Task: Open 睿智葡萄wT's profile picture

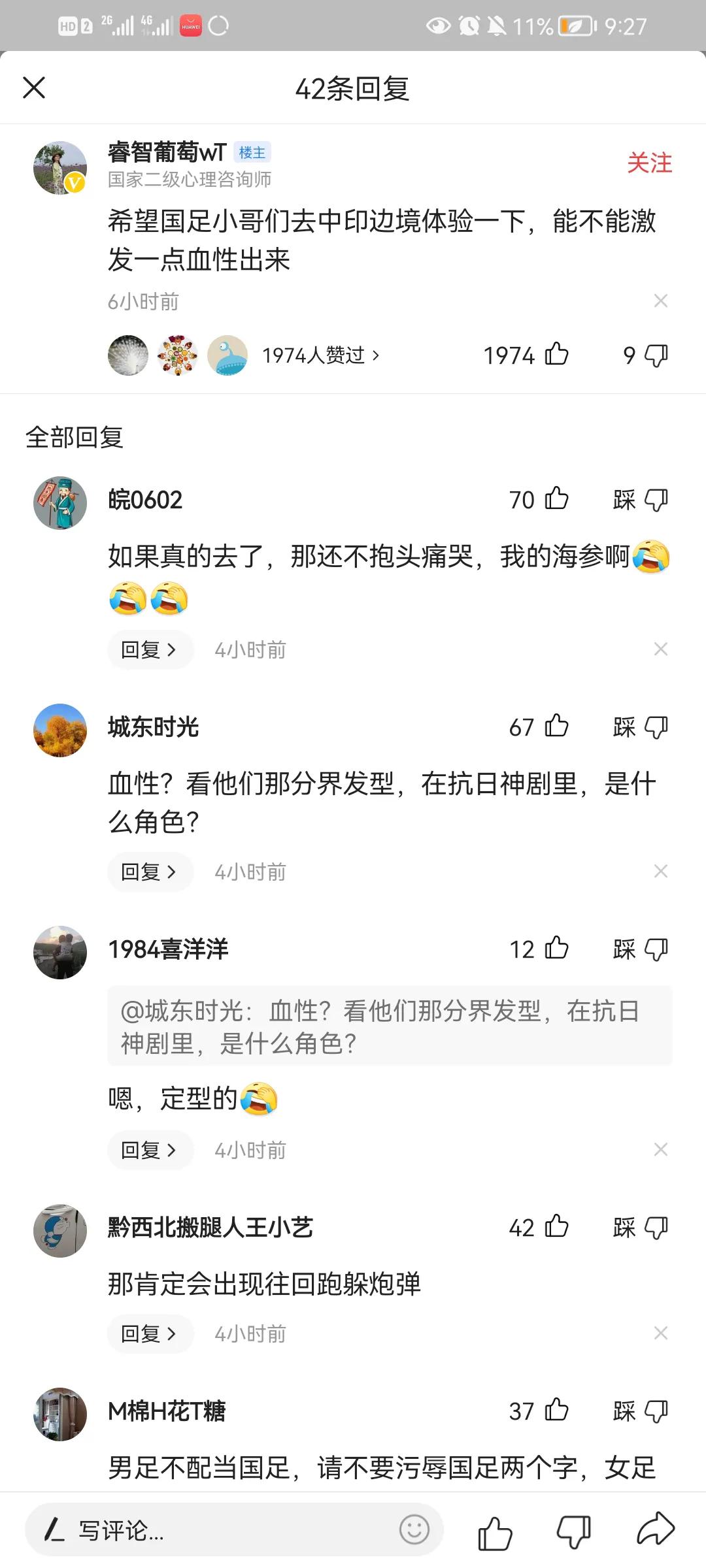Action: click(59, 167)
